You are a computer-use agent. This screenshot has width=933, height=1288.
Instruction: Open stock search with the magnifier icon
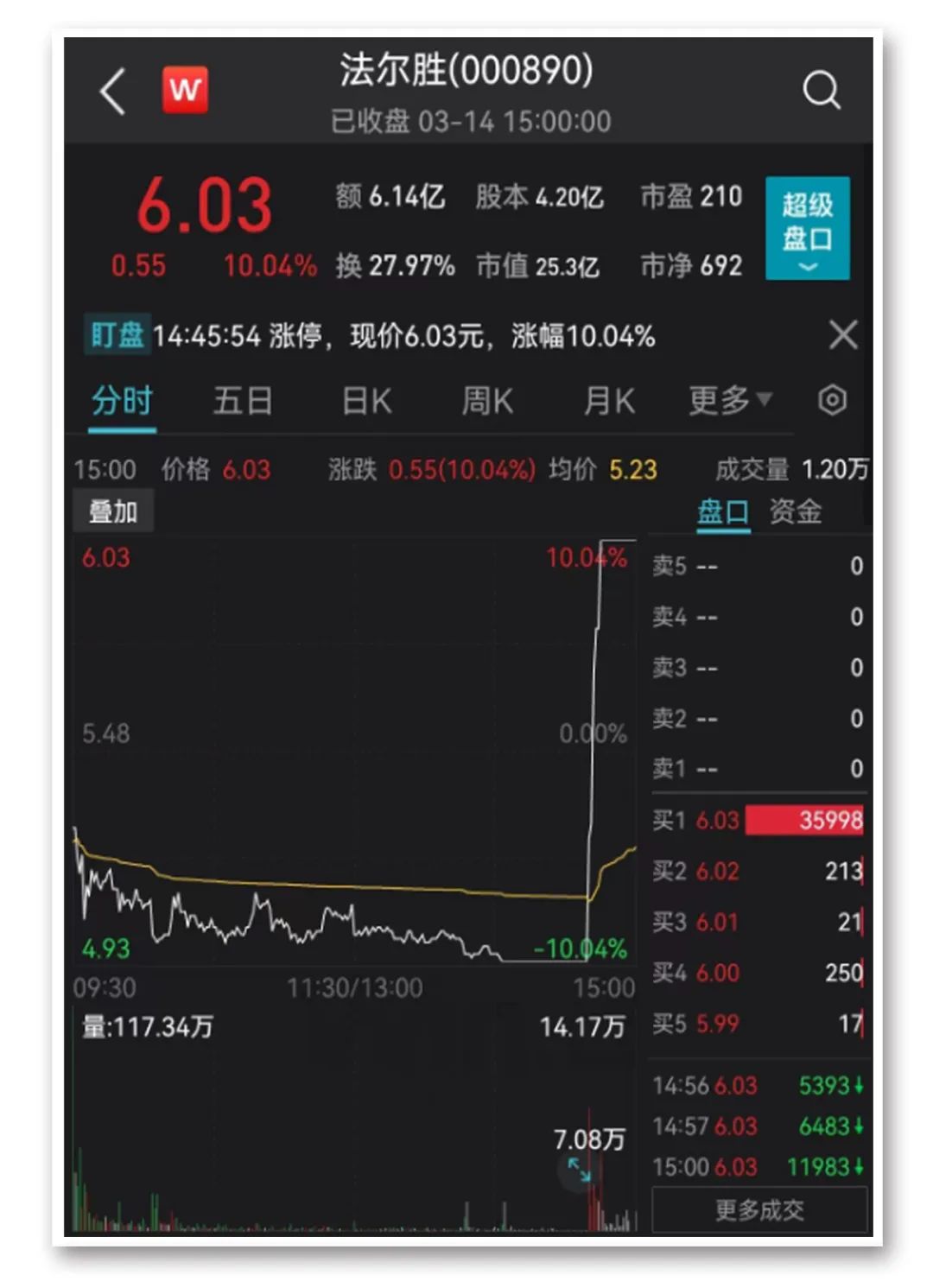[823, 91]
